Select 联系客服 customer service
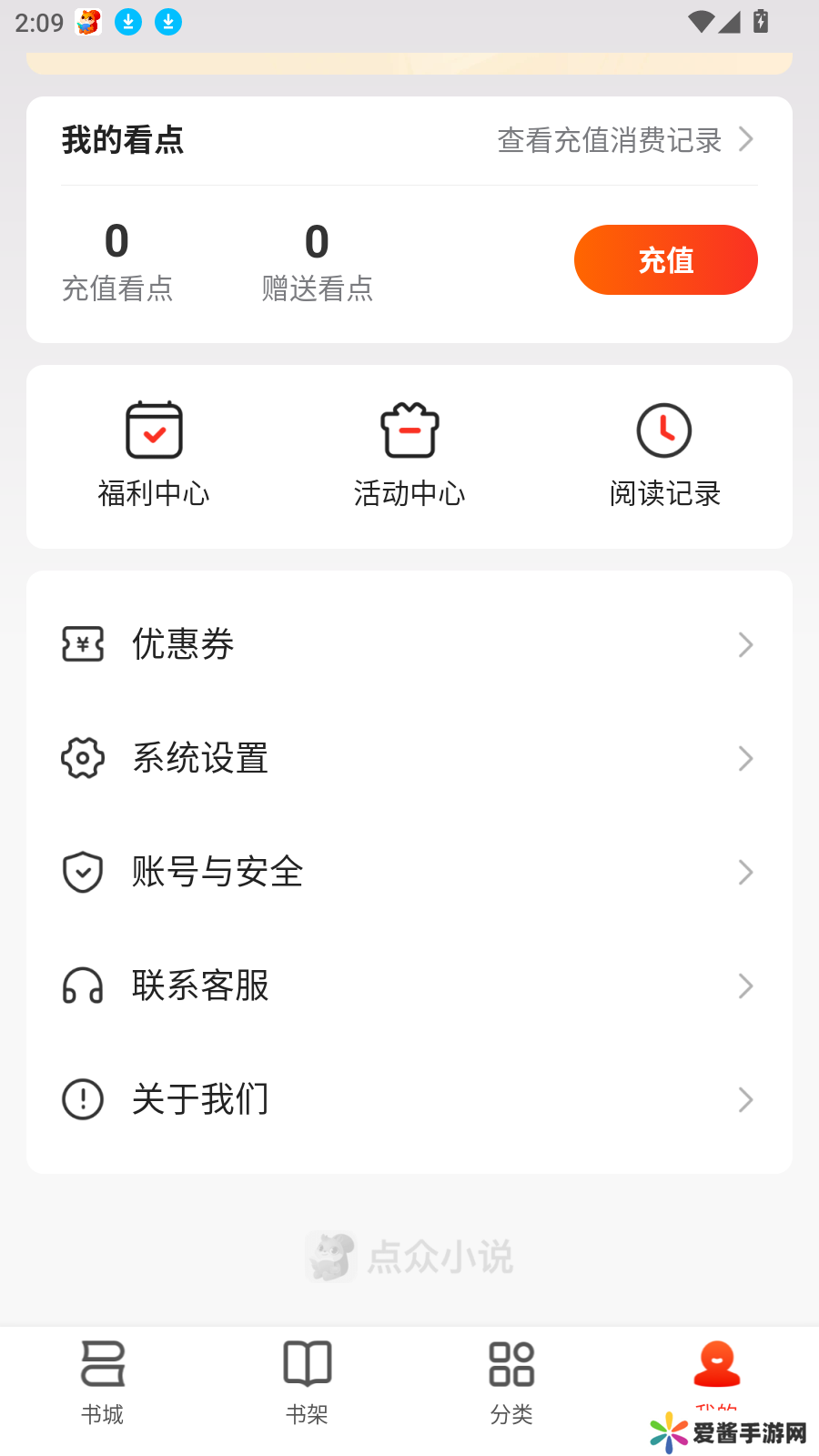The height and width of the screenshot is (1456, 819). tap(409, 986)
